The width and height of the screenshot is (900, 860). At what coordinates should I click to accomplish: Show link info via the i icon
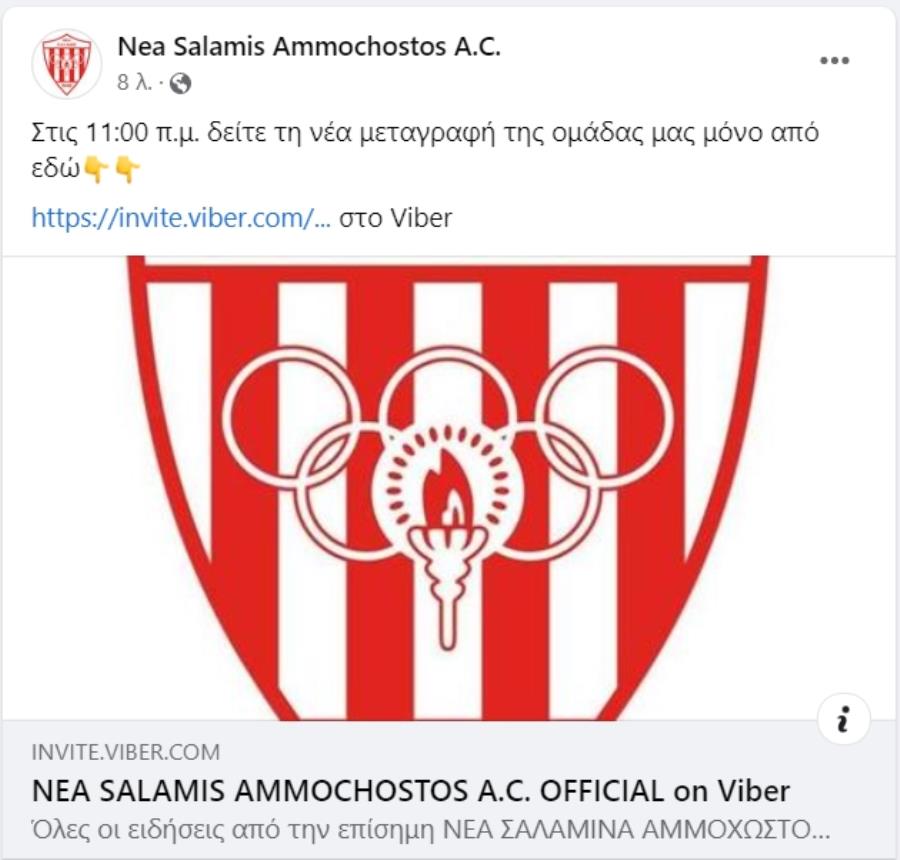coord(843,719)
